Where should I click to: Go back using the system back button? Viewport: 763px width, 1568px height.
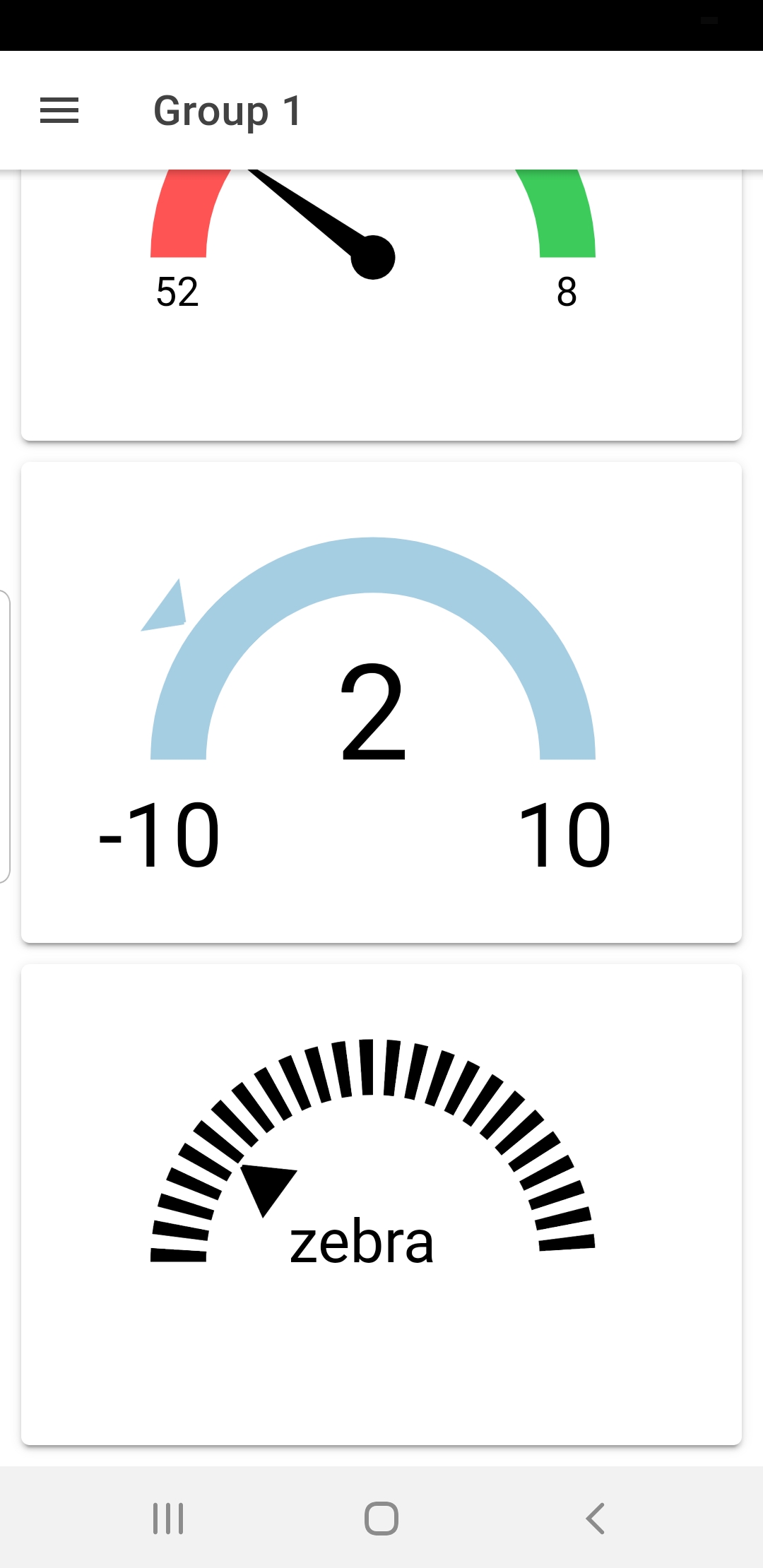[595, 1518]
